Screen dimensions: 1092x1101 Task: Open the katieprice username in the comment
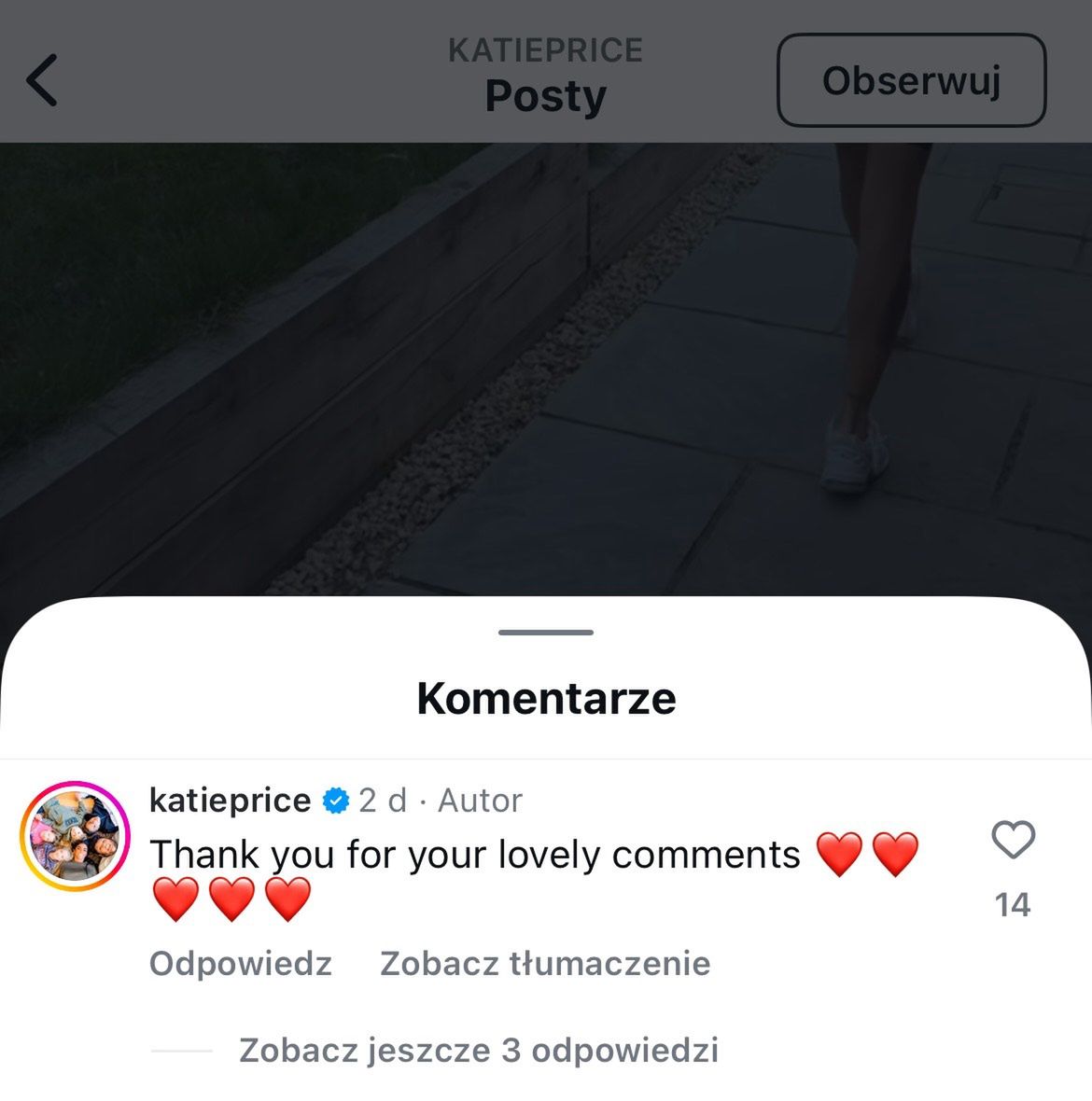pos(230,800)
